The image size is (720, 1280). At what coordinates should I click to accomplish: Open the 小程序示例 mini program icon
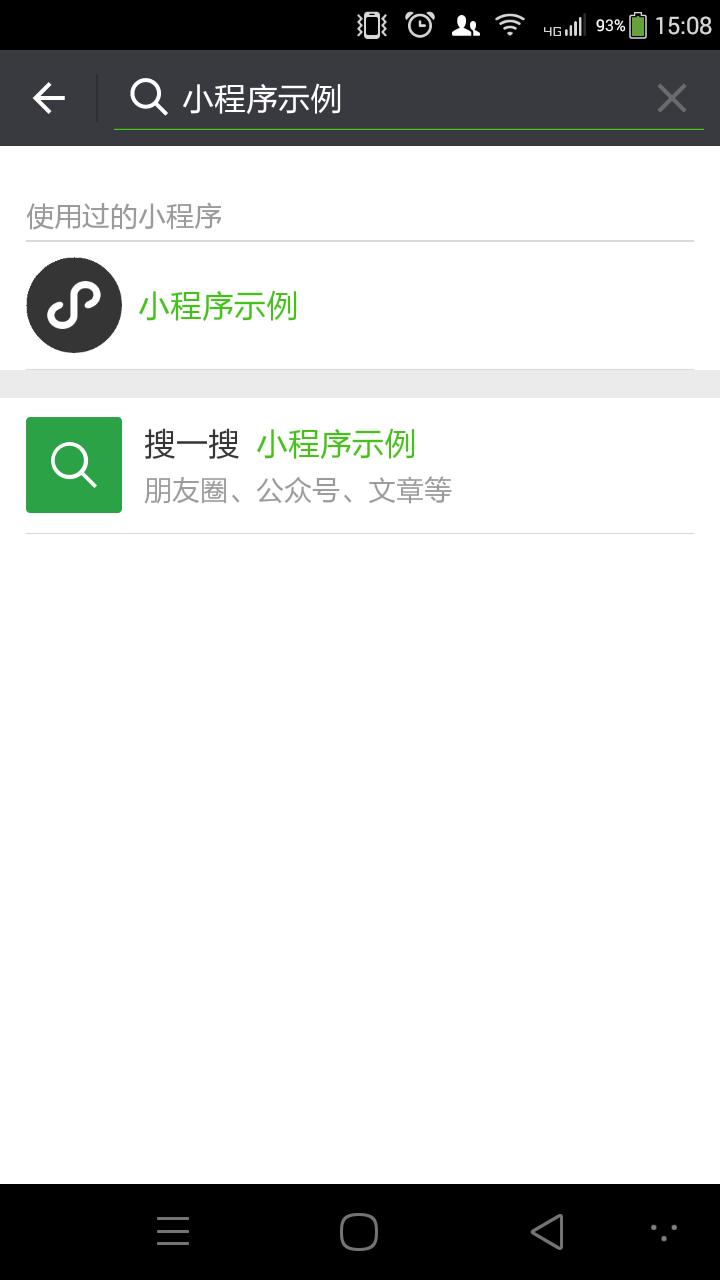pyautogui.click(x=73, y=305)
